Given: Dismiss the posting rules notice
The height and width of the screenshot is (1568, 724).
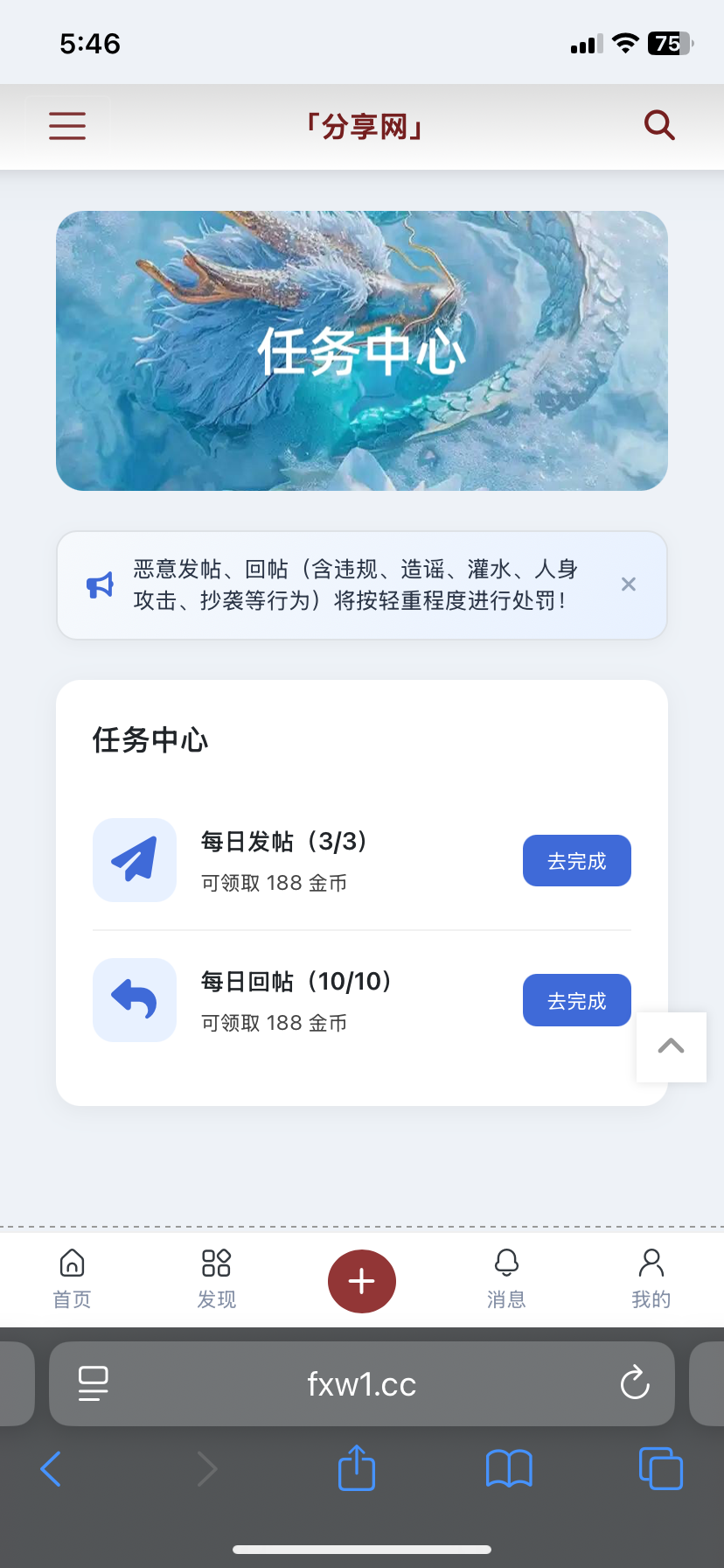Looking at the screenshot, I should pyautogui.click(x=628, y=584).
